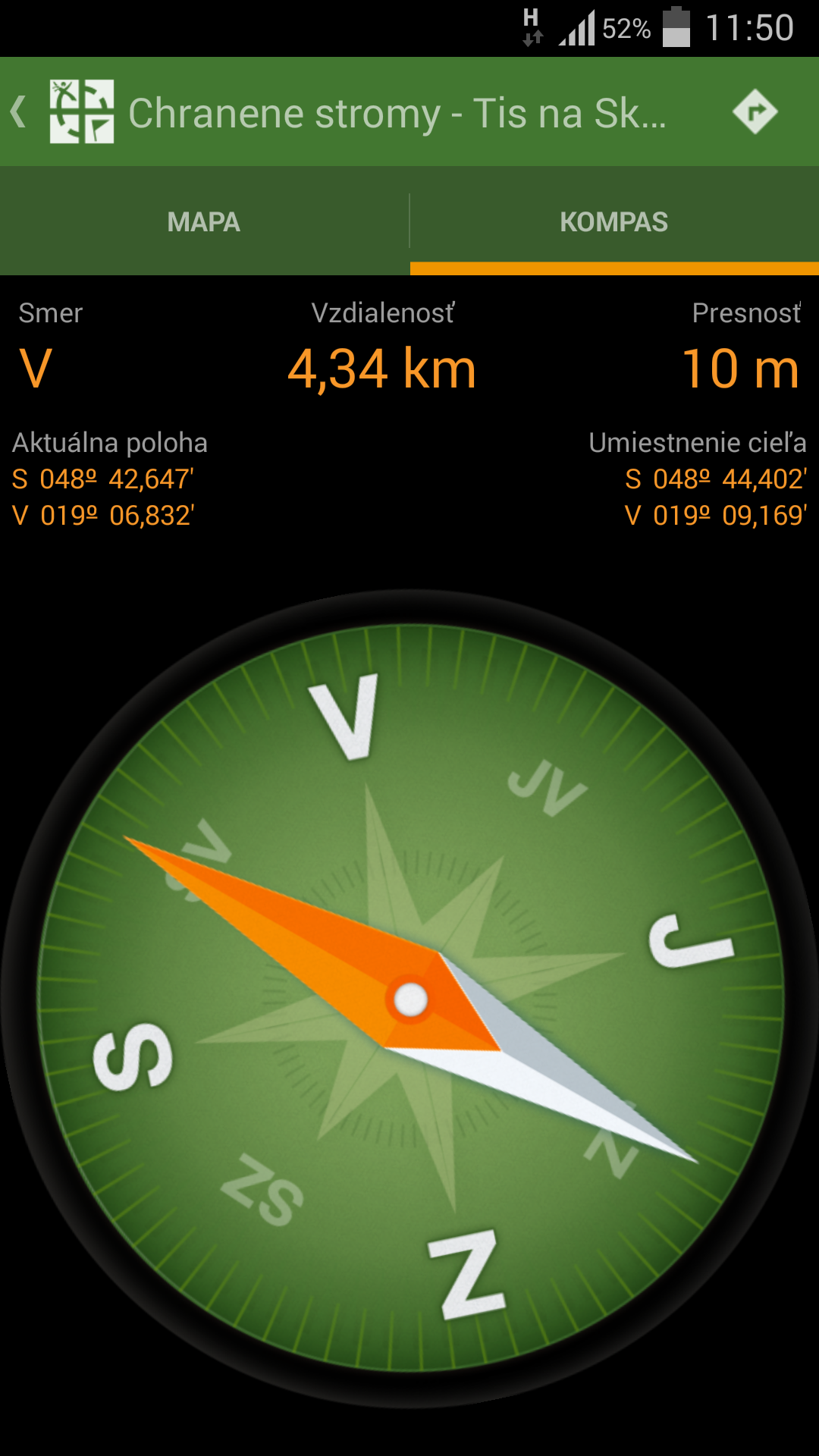Screen dimensions: 819x1456
Task: Go back using the geocaching logo arrow
Action: (x=62, y=112)
